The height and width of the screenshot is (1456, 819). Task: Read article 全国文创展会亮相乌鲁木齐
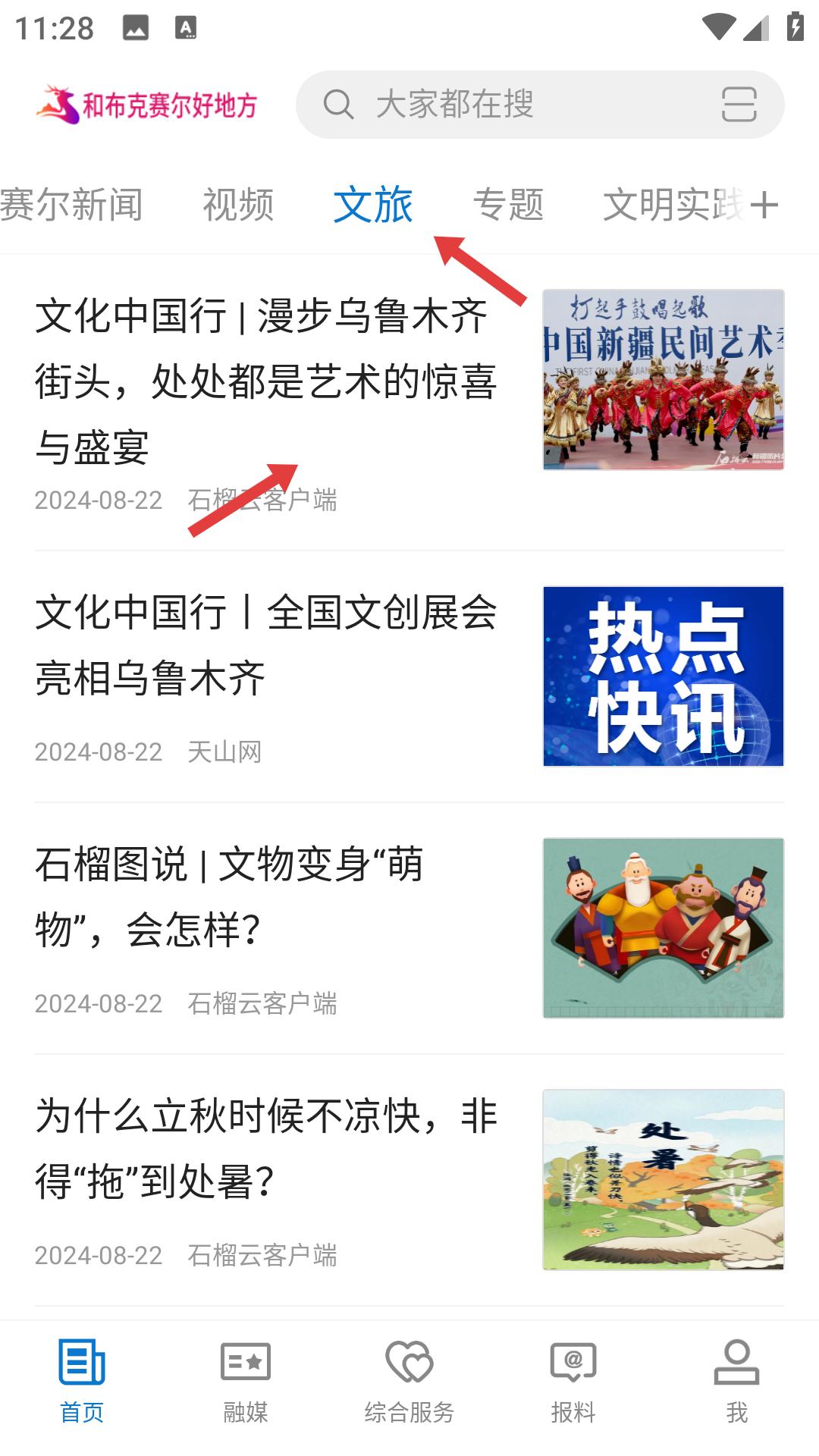pyautogui.click(x=265, y=645)
